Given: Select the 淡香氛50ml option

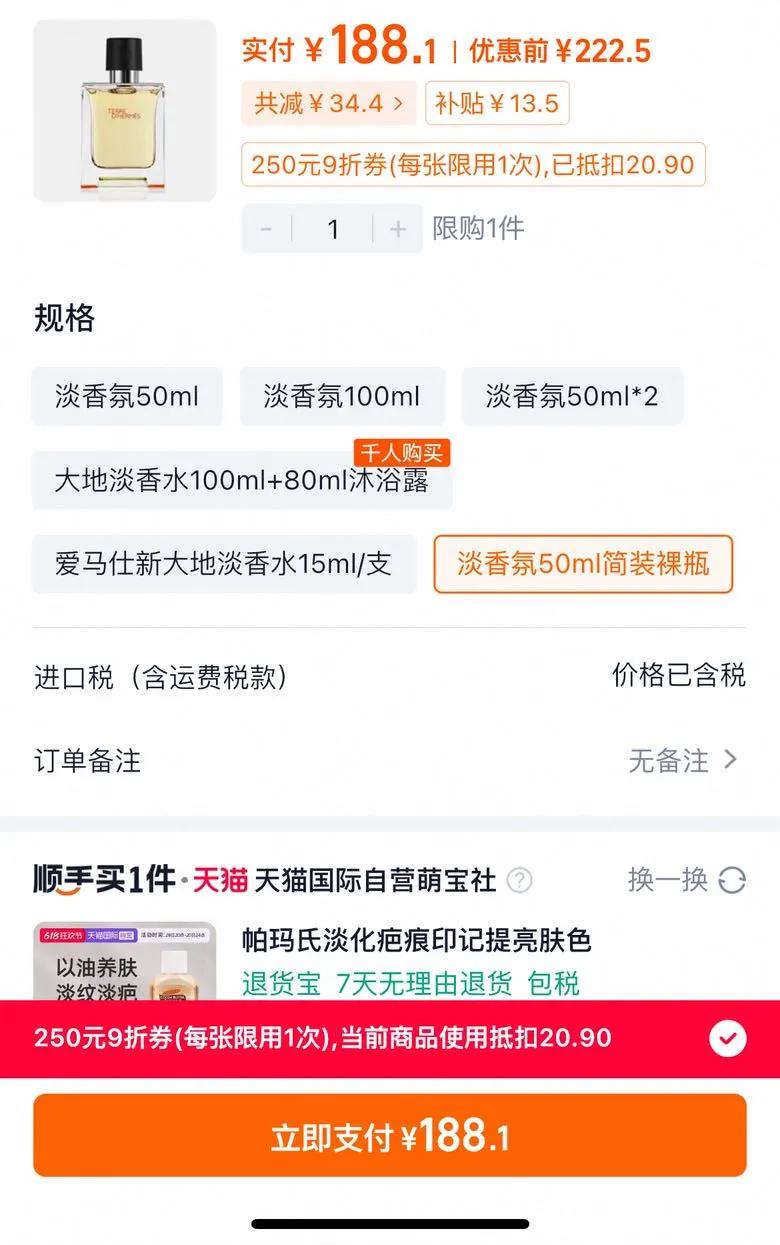Looking at the screenshot, I should (x=127, y=396).
